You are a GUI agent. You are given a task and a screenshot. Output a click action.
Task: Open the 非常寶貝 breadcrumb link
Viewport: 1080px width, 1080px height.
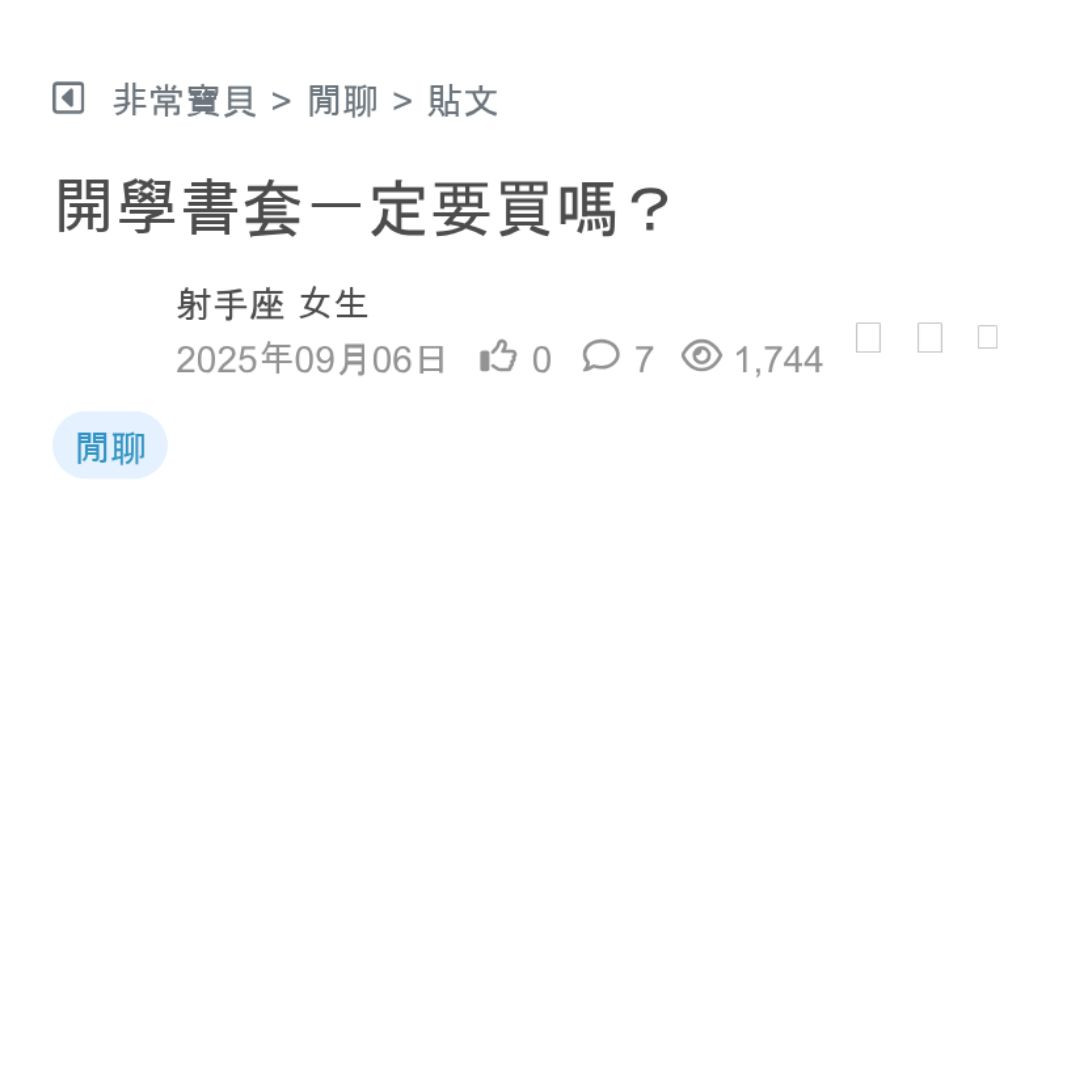coord(185,101)
